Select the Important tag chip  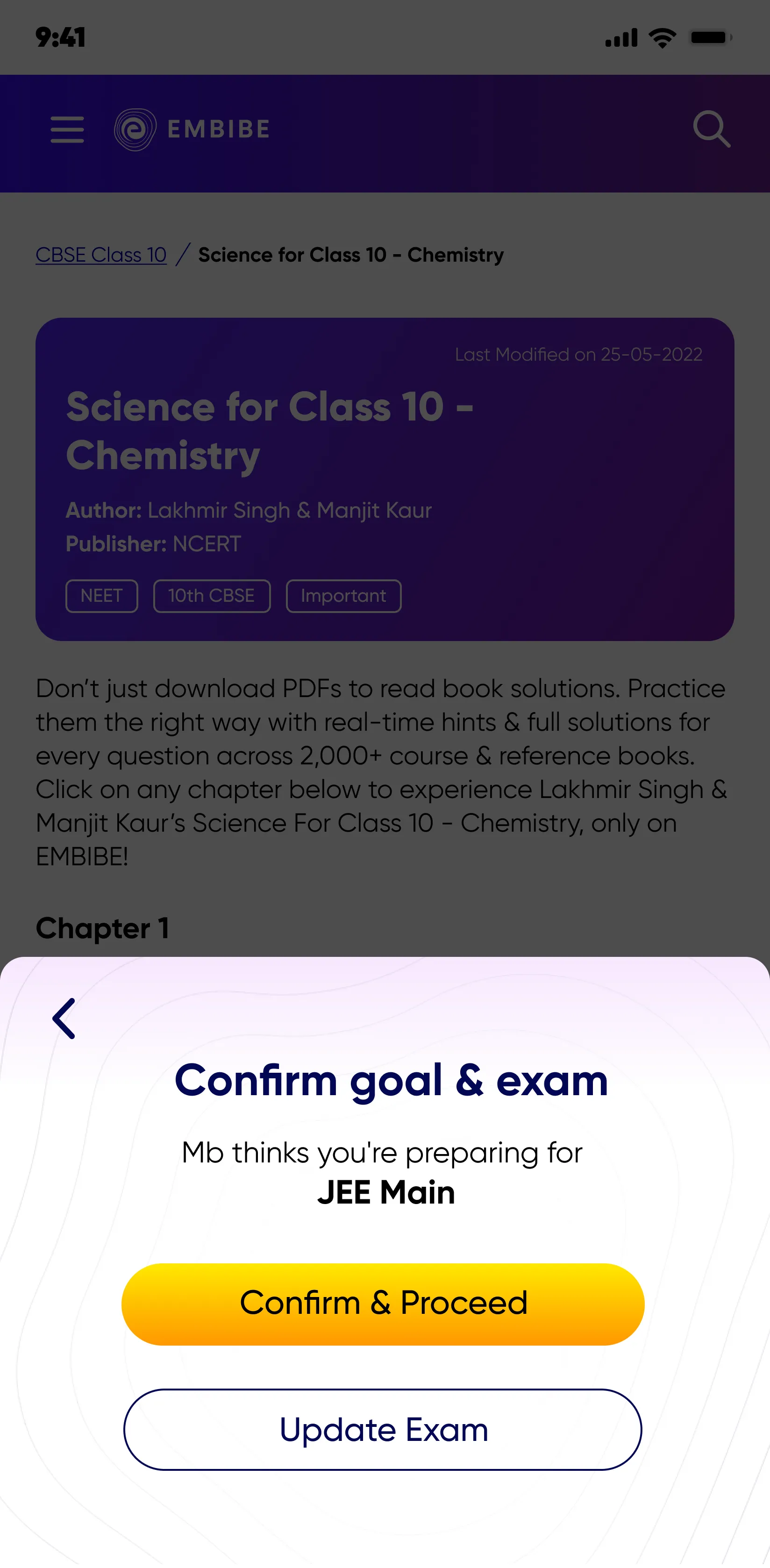click(344, 596)
